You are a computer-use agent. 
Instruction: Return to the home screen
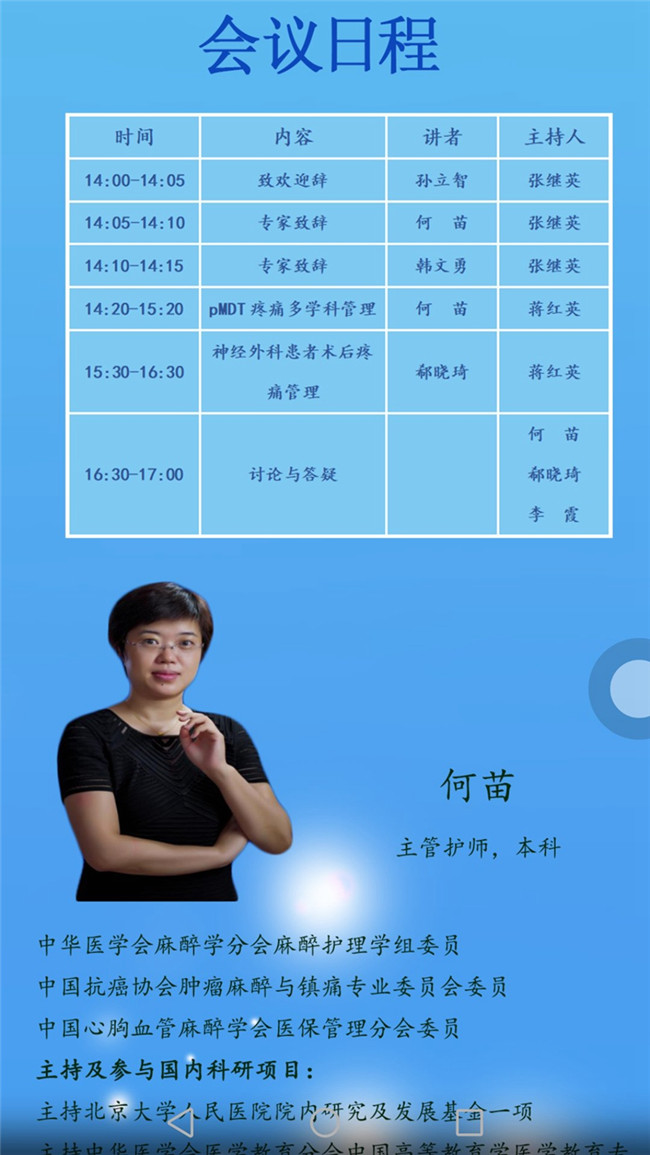325,1124
